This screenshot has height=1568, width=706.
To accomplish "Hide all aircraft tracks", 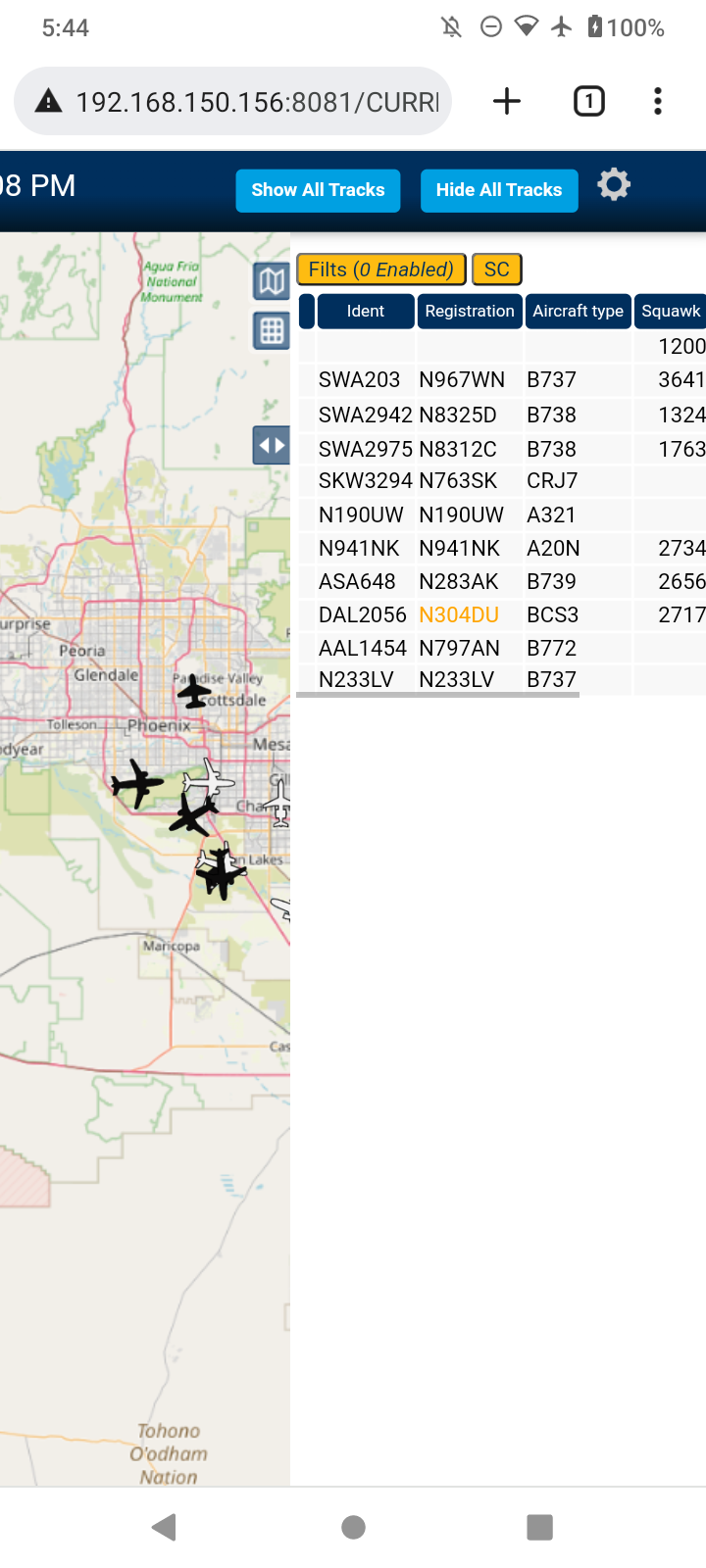I will click(x=499, y=190).
